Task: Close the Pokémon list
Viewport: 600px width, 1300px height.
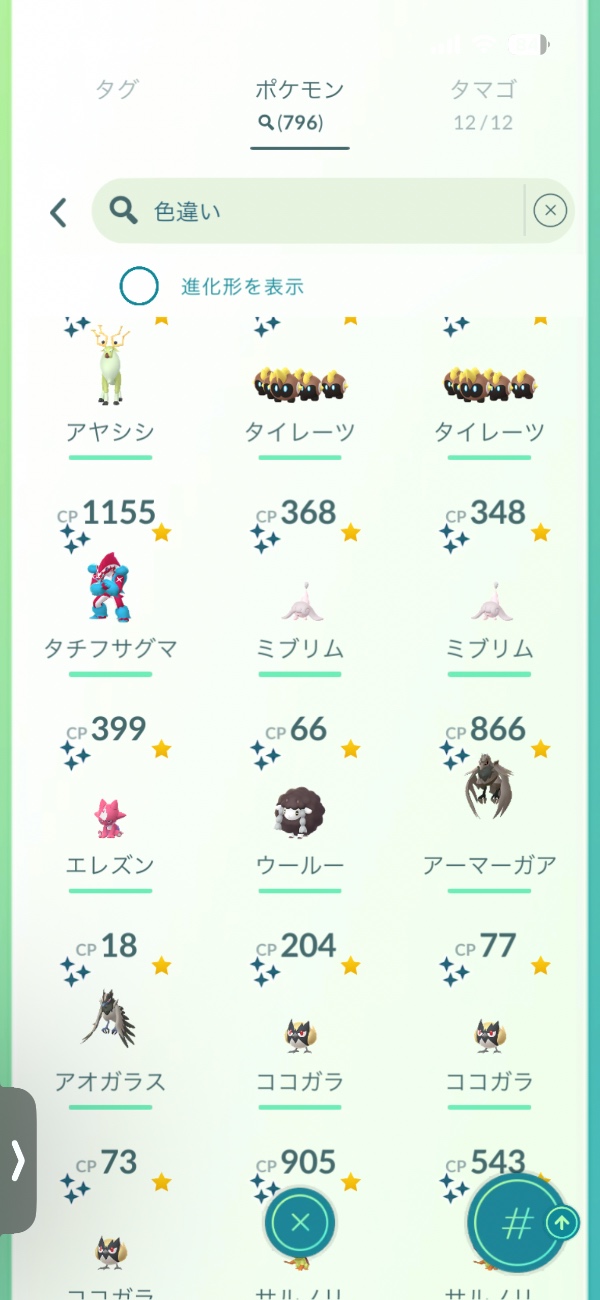Action: tap(300, 1222)
